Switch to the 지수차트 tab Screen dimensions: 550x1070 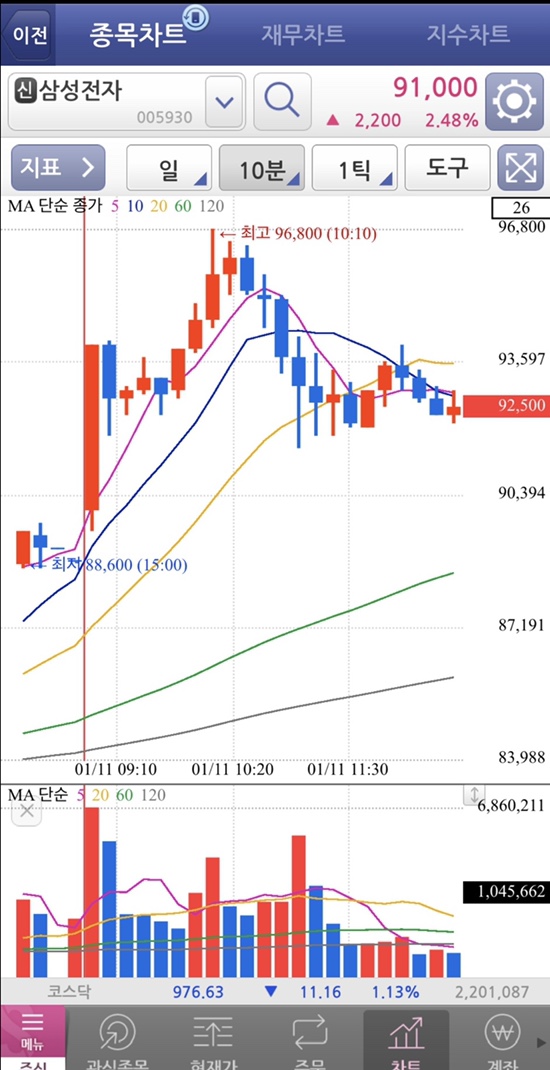467,33
